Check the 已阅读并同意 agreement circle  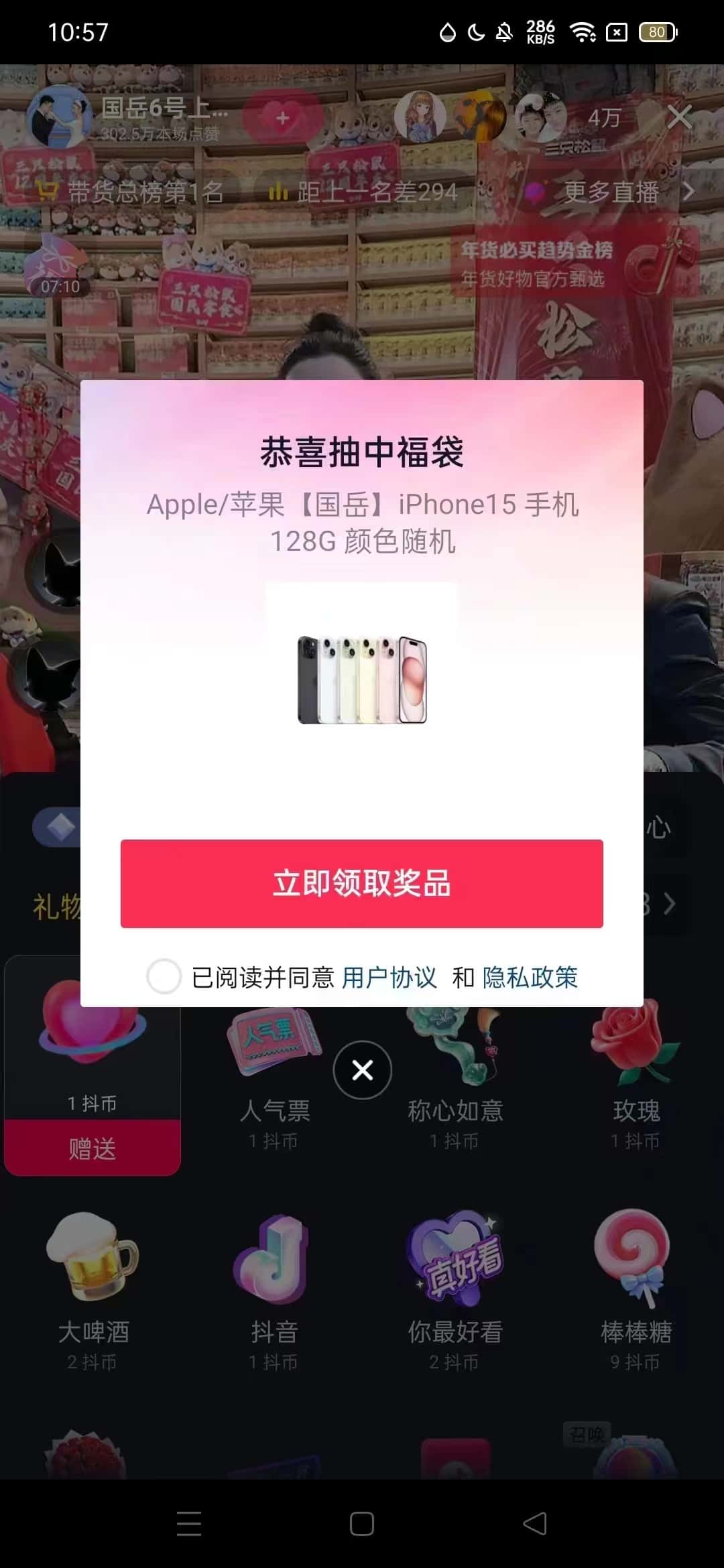(164, 976)
